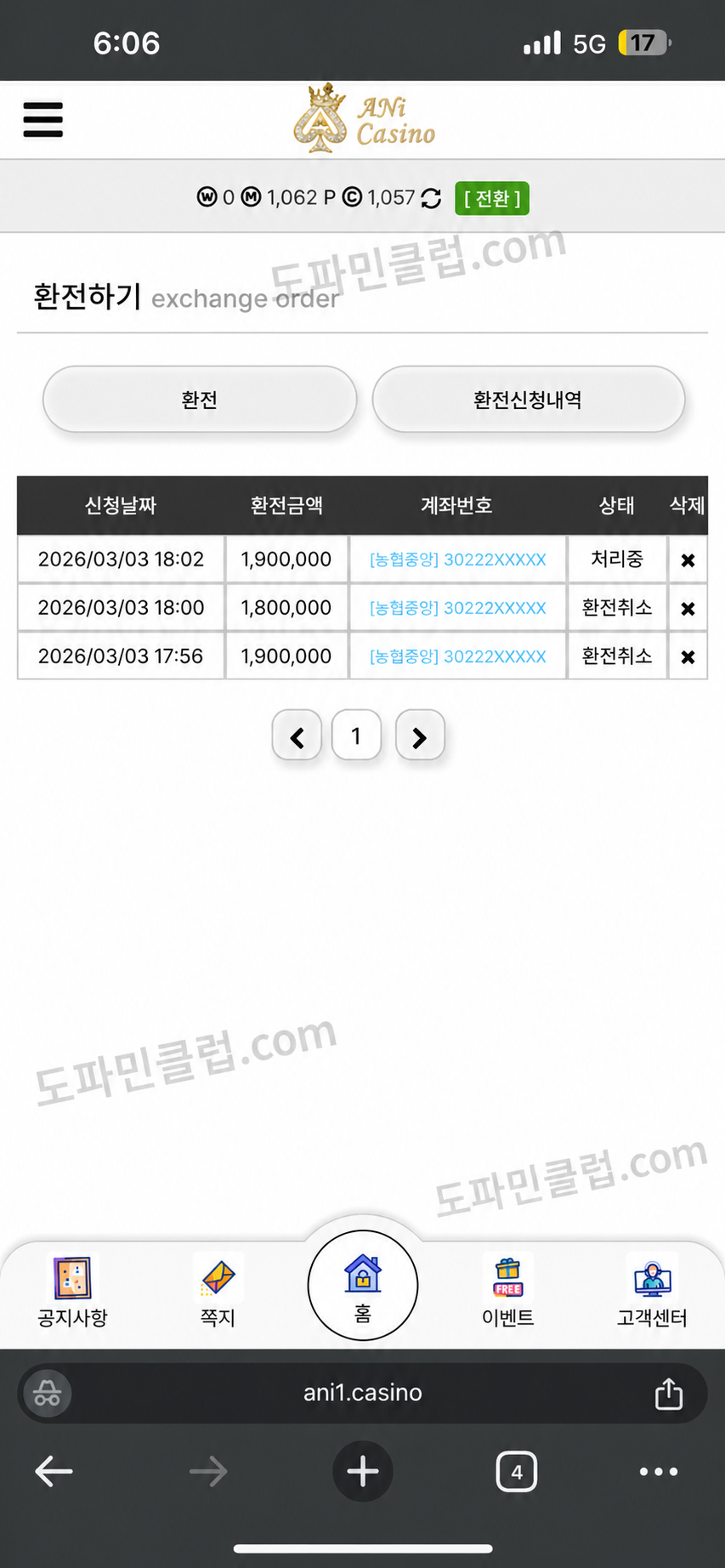Screen dimensions: 725x1568
Task: Open the hamburger menu
Action: [42, 119]
